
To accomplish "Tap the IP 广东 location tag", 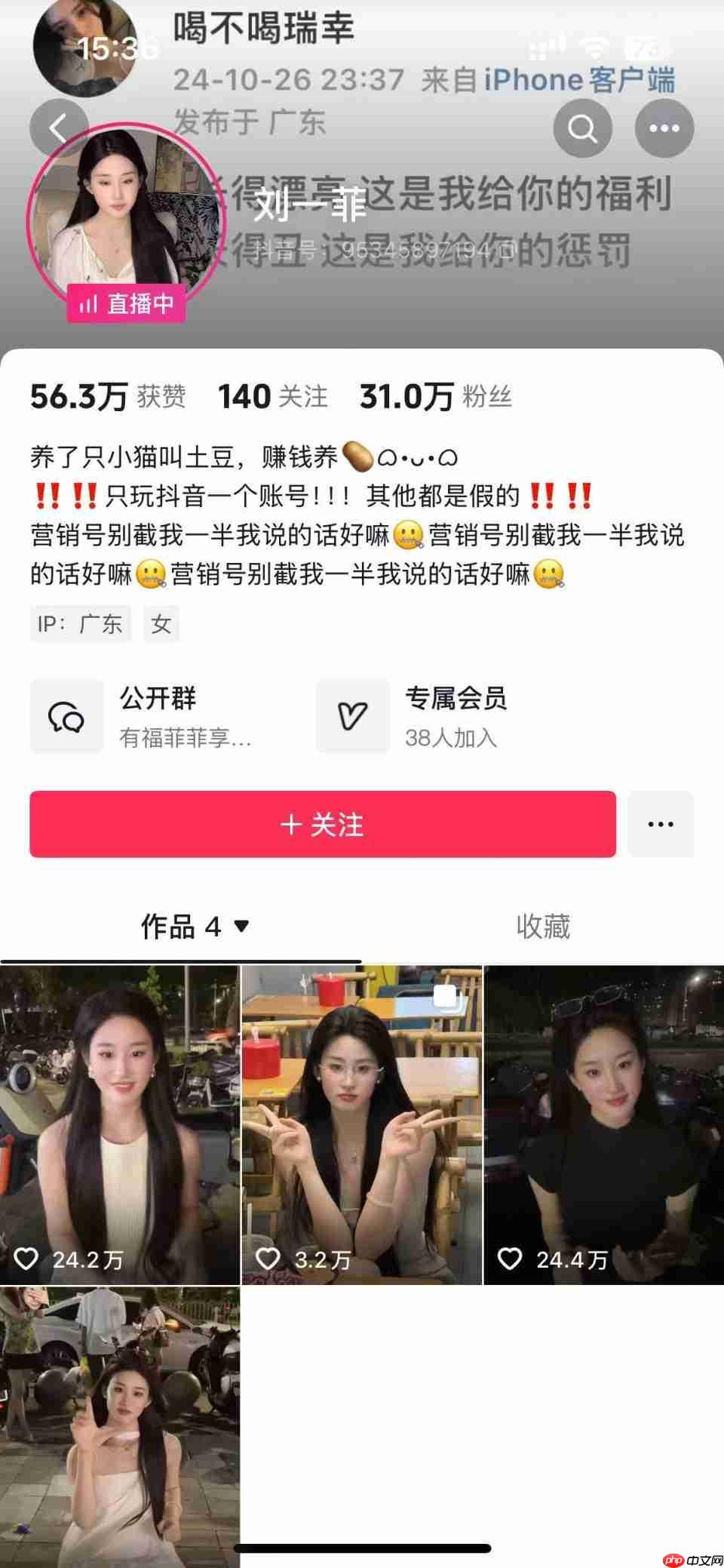I will pos(79,624).
